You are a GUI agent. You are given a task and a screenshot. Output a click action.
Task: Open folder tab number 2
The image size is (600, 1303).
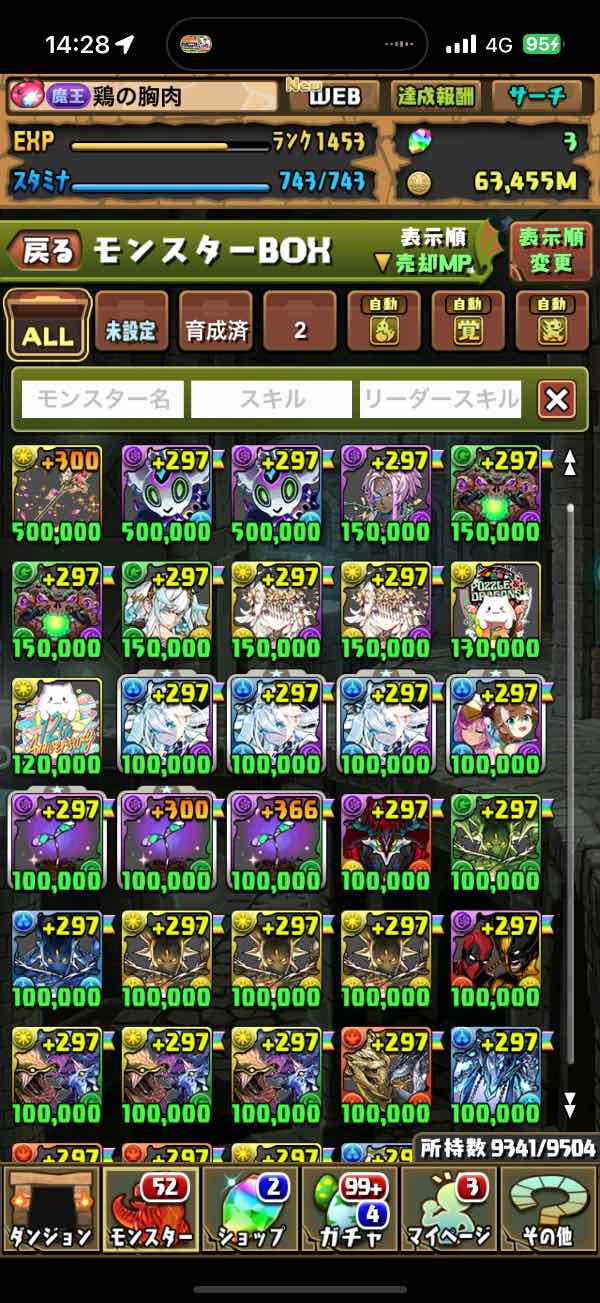pyautogui.click(x=300, y=326)
